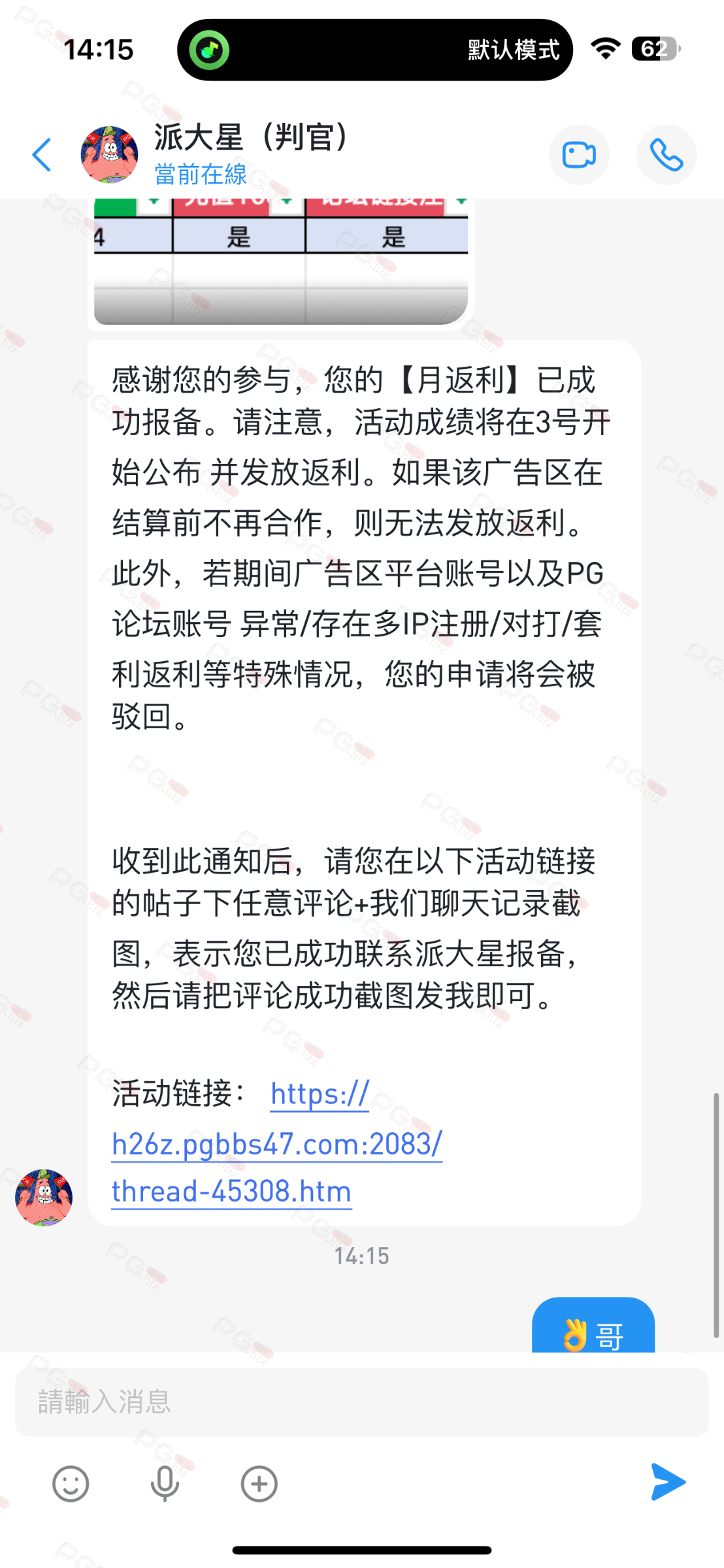Start a voice call with 派大星
The image size is (724, 1568).
click(x=666, y=155)
